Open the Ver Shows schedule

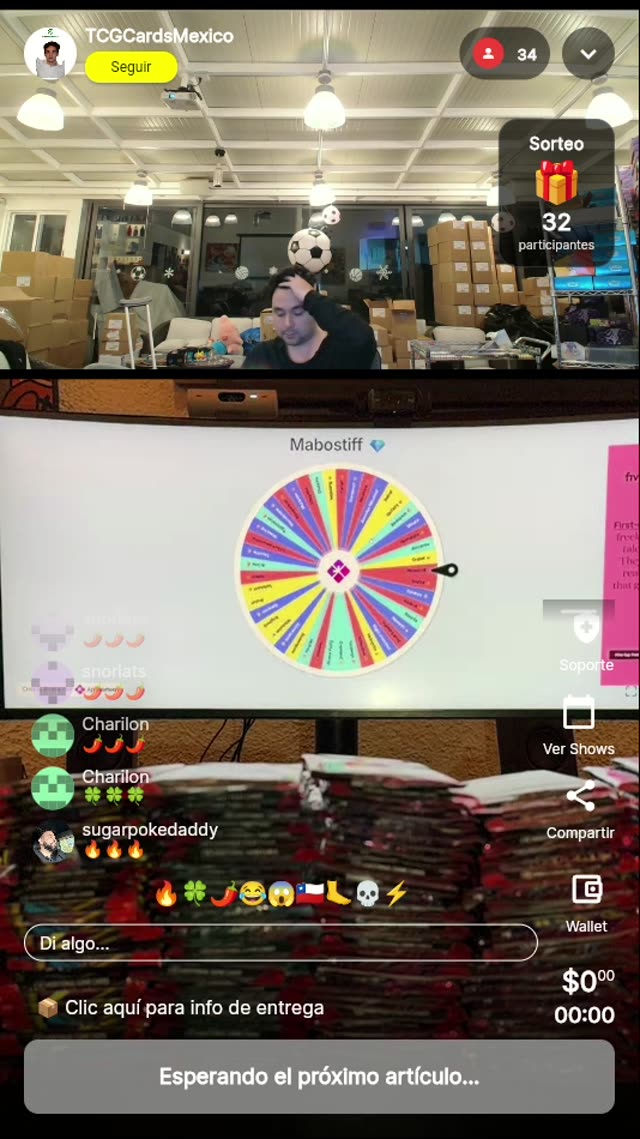pyautogui.click(x=578, y=726)
